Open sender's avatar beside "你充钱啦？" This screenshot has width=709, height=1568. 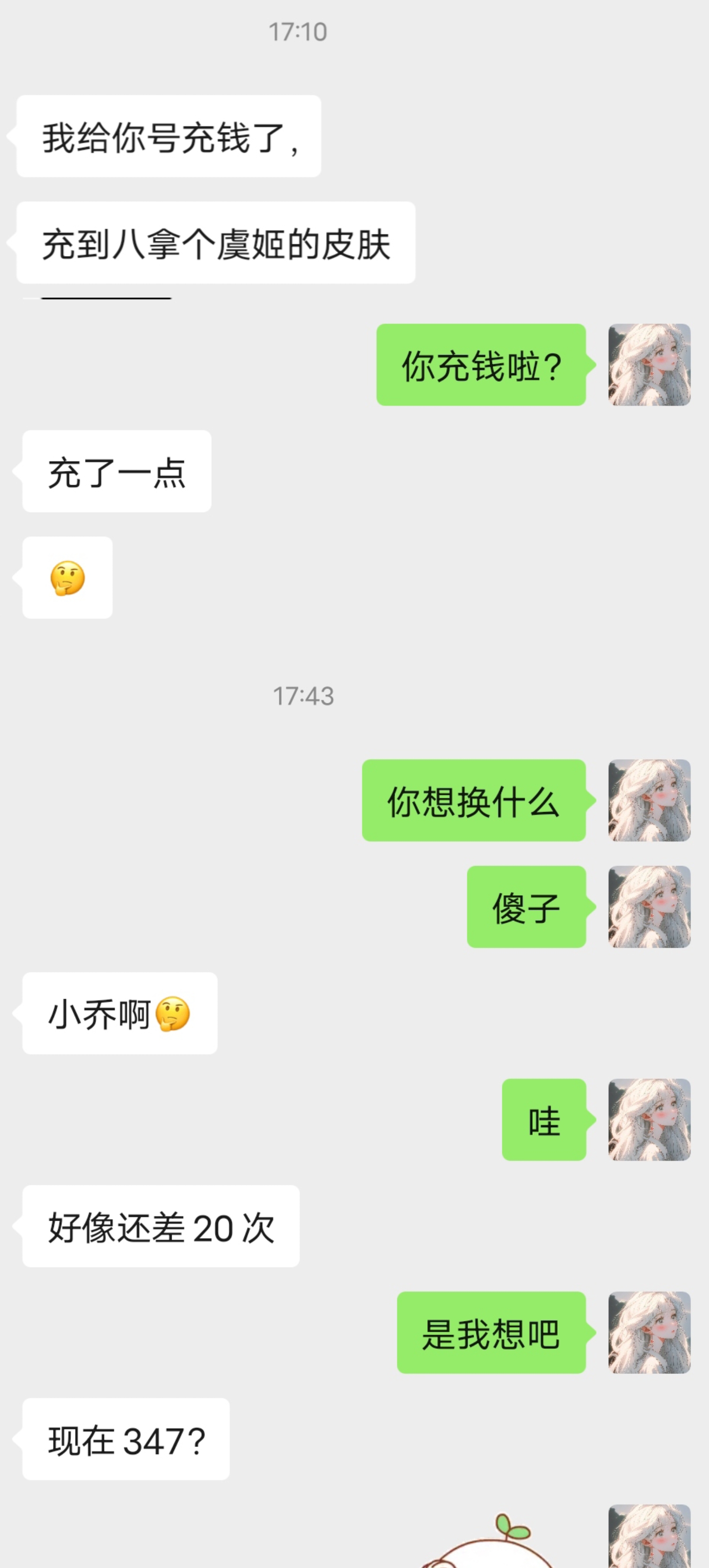click(649, 365)
